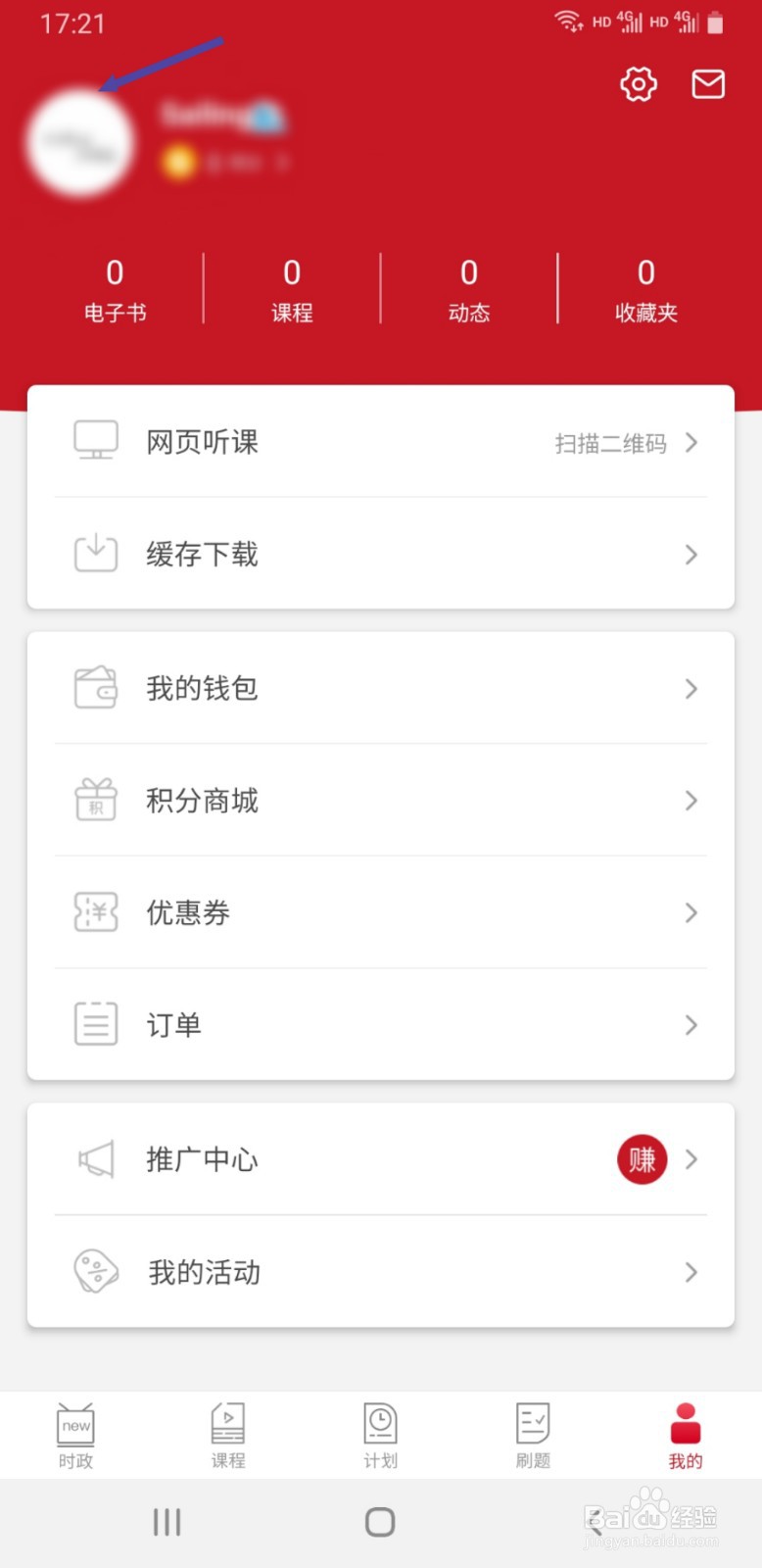This screenshot has height=1568, width=762.
Task: Go to 积分商城 points mall
Action: coord(381,801)
